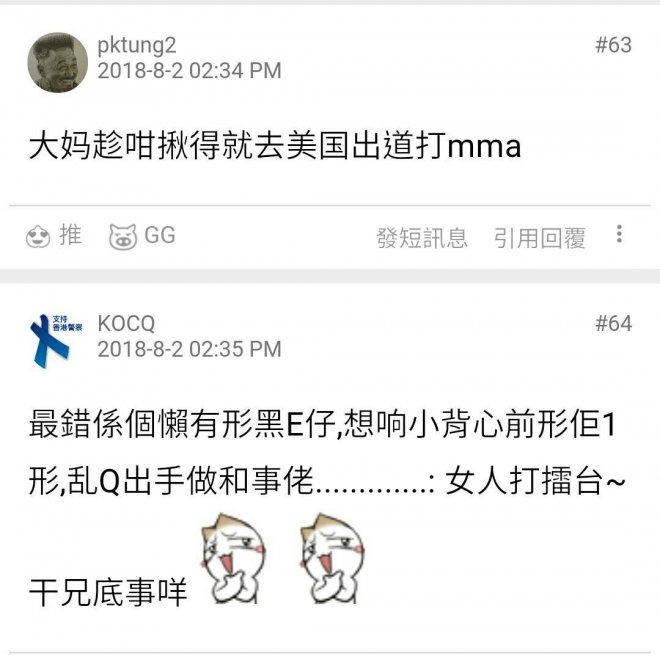Viewport: 660px width, 656px height.
Task: Tap 發短訊息 to message pktung2
Action: [421, 238]
